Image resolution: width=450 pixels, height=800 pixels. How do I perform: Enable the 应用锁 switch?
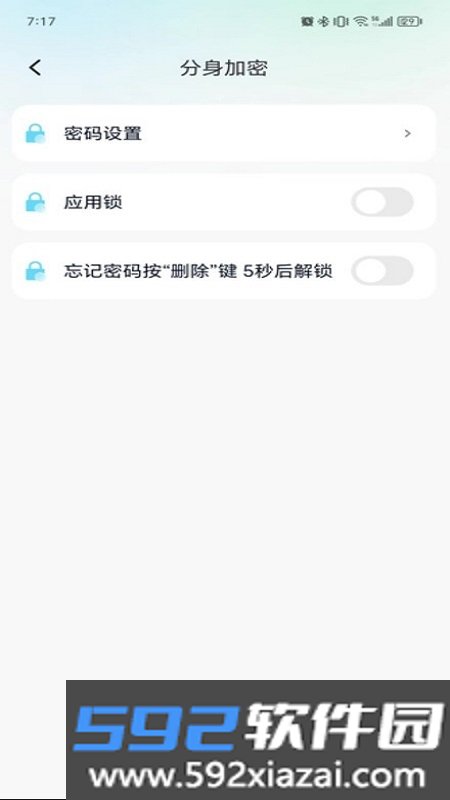[382, 202]
